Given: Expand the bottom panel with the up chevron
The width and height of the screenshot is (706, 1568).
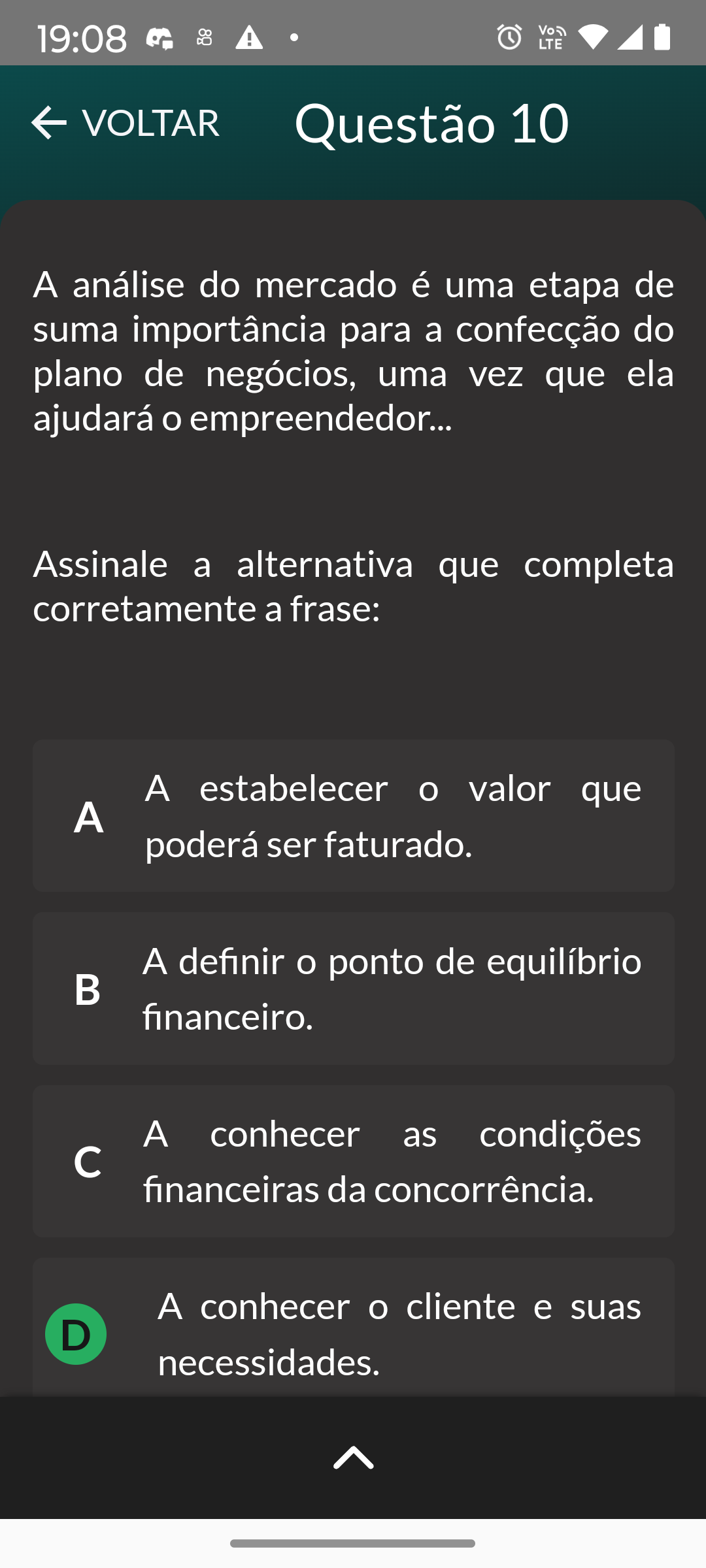Looking at the screenshot, I should 353,1458.
